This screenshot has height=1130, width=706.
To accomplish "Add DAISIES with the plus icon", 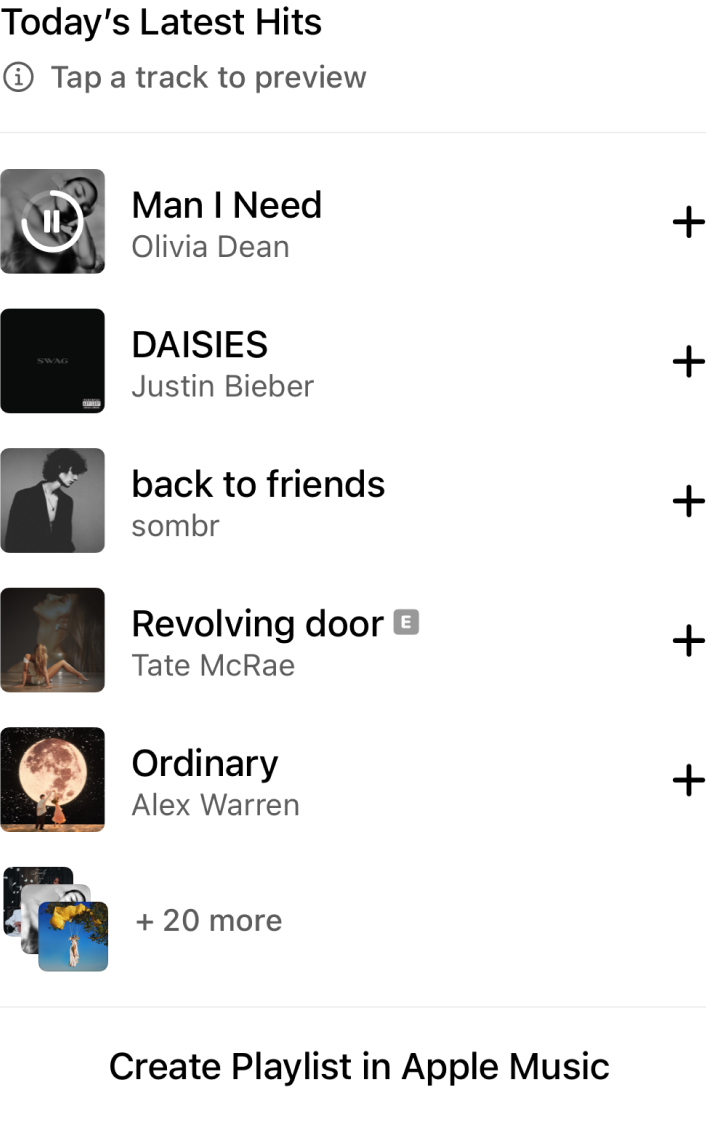I will (688, 361).
